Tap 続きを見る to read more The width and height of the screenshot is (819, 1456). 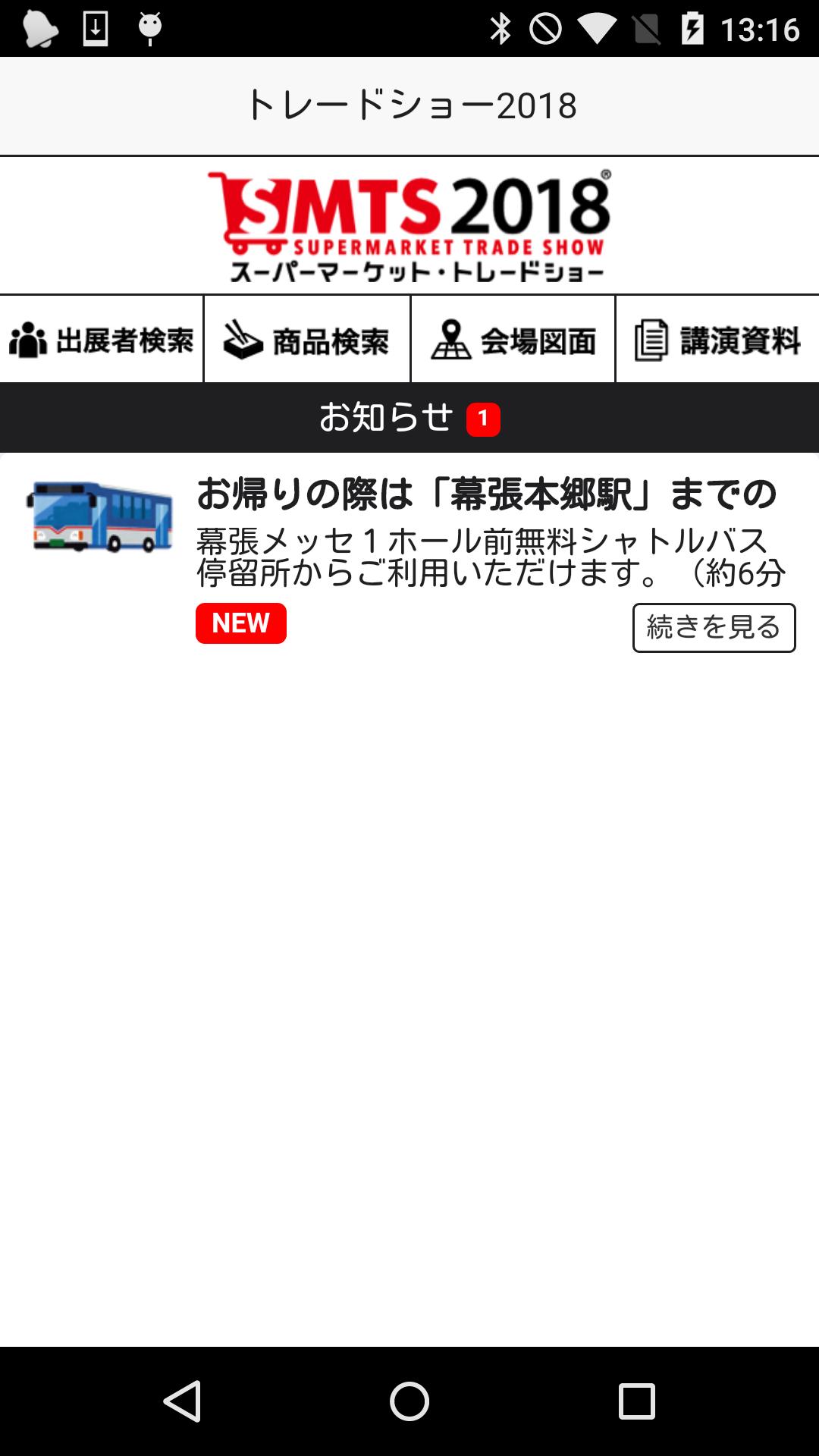(714, 627)
